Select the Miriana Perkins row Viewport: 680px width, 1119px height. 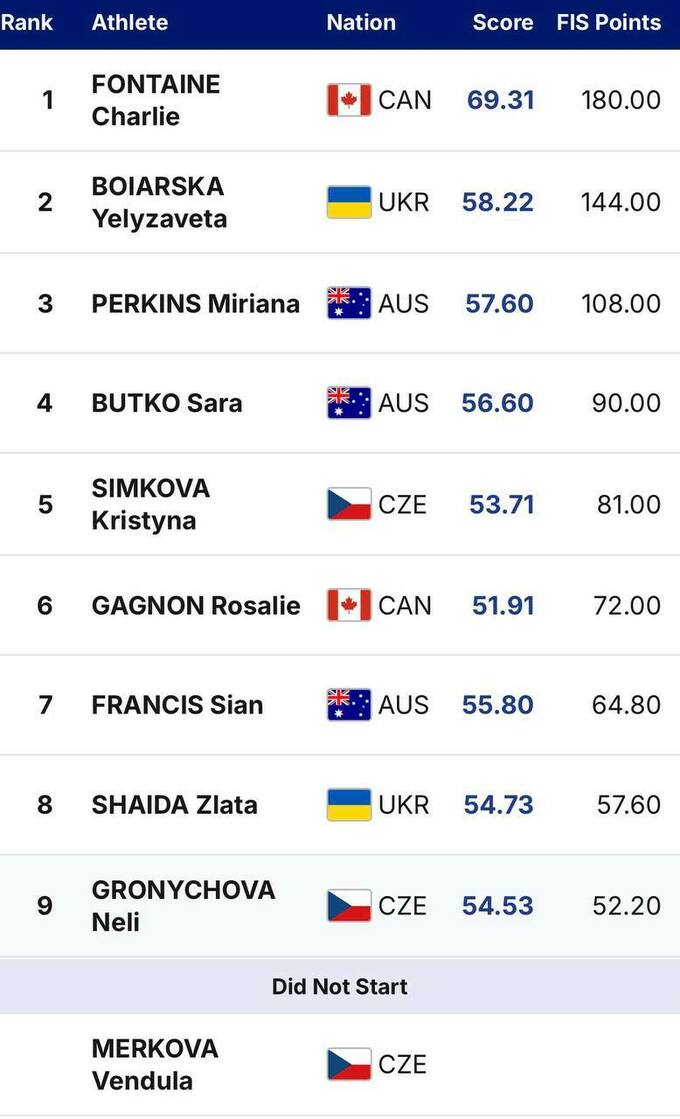(x=195, y=304)
